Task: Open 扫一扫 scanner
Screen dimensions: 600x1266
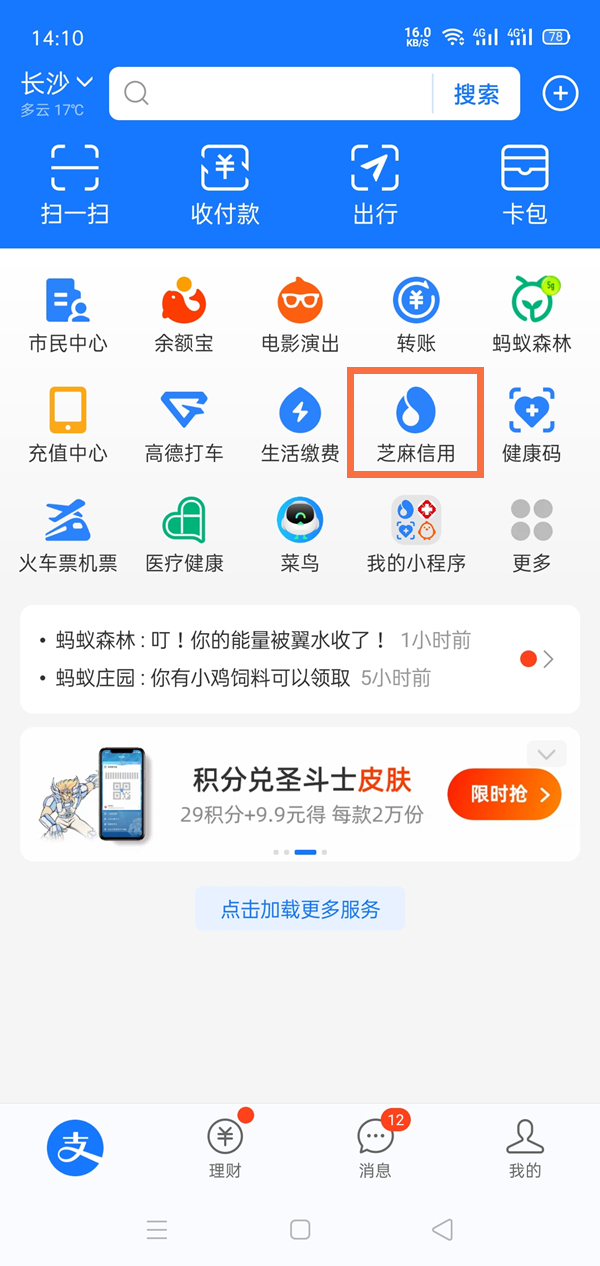Action: coord(75,185)
